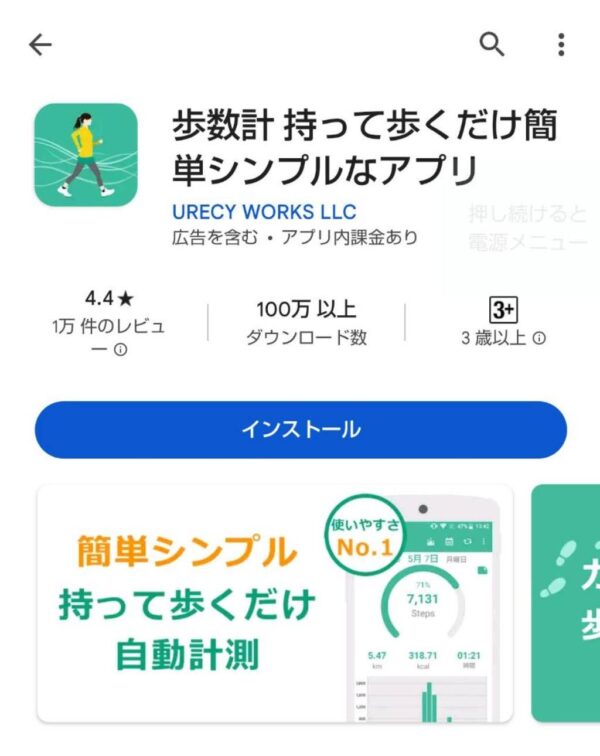Open the partially visible second screenshot
The height and width of the screenshot is (756, 600).
click(566, 603)
